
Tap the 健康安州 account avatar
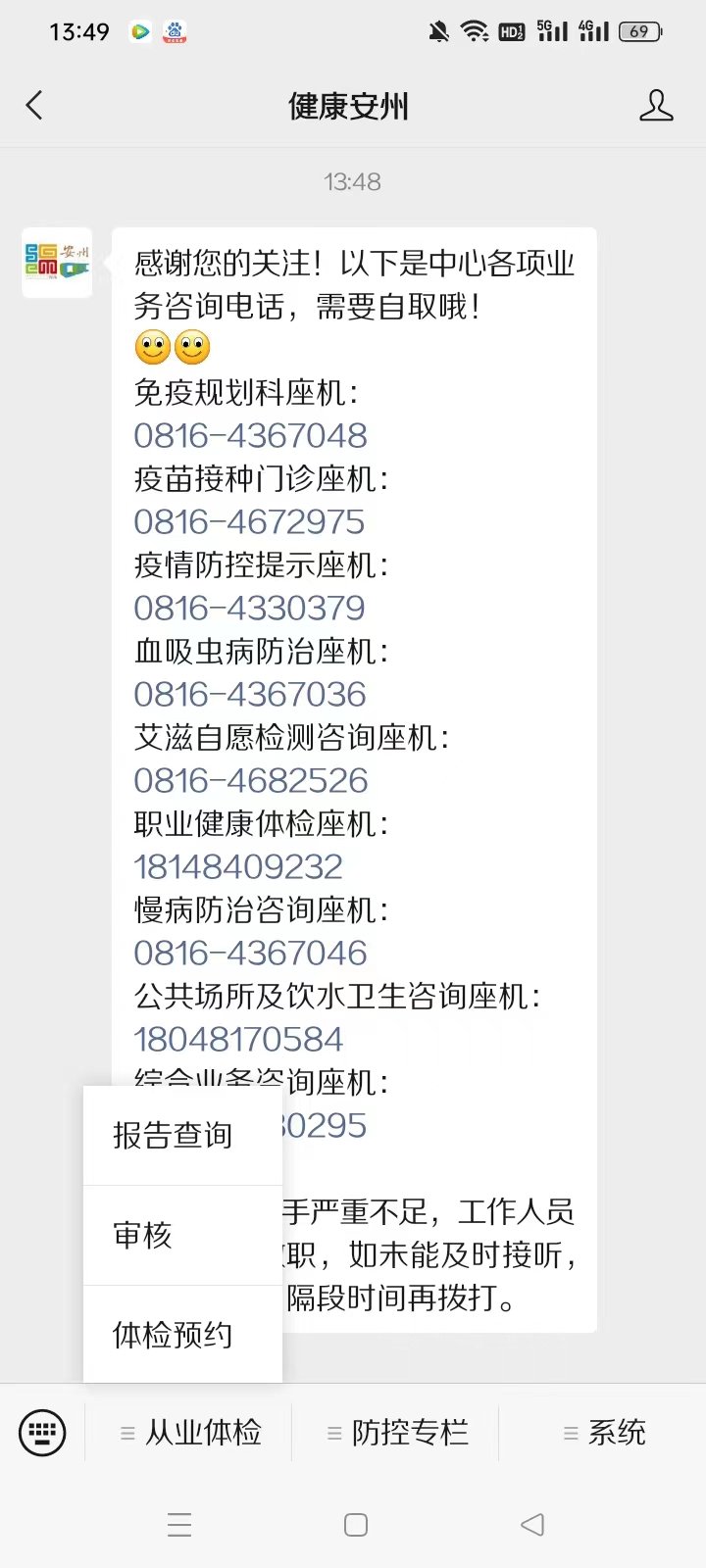(x=57, y=263)
